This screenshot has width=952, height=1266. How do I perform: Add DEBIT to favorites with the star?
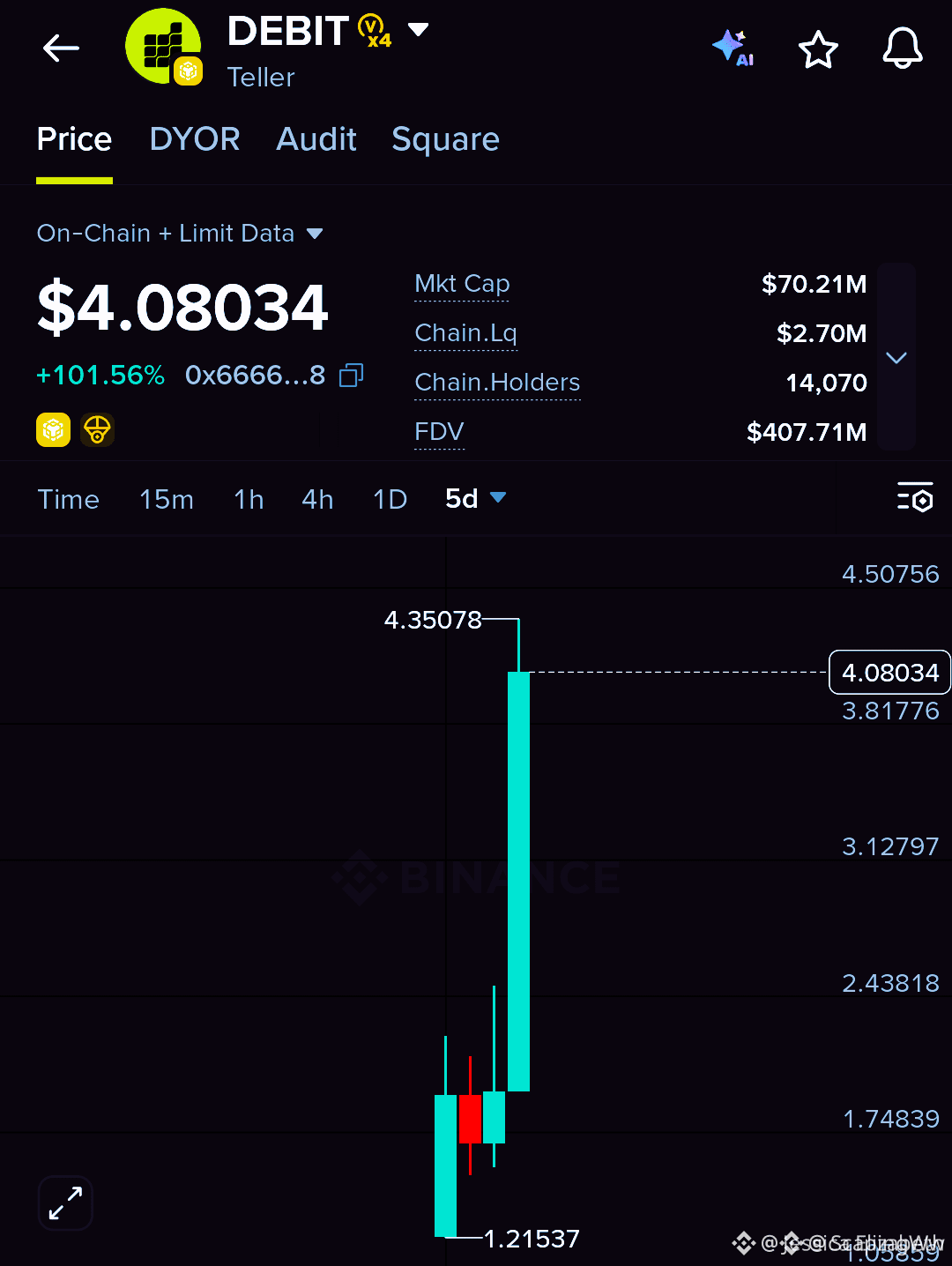[818, 49]
